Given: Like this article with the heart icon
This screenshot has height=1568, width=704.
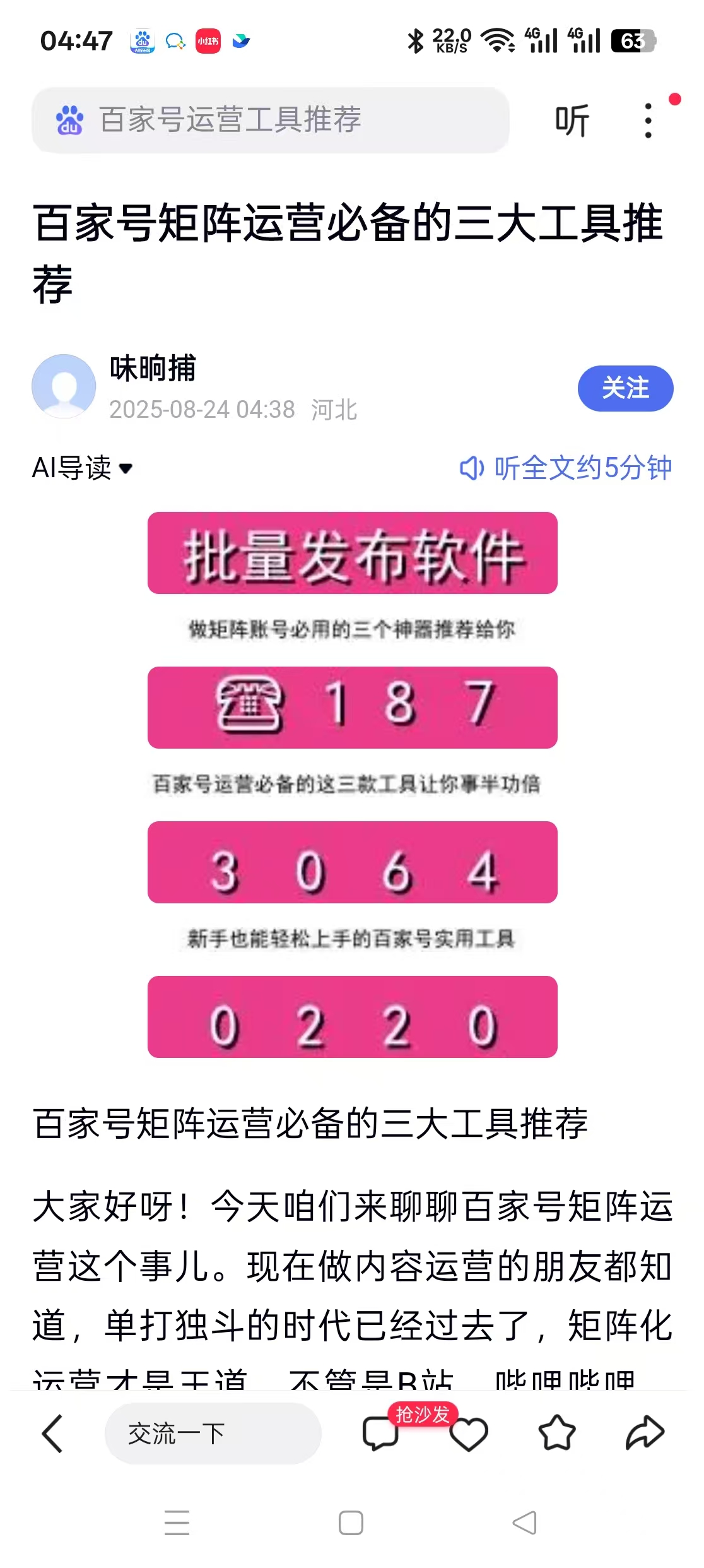Looking at the screenshot, I should pyautogui.click(x=469, y=1434).
